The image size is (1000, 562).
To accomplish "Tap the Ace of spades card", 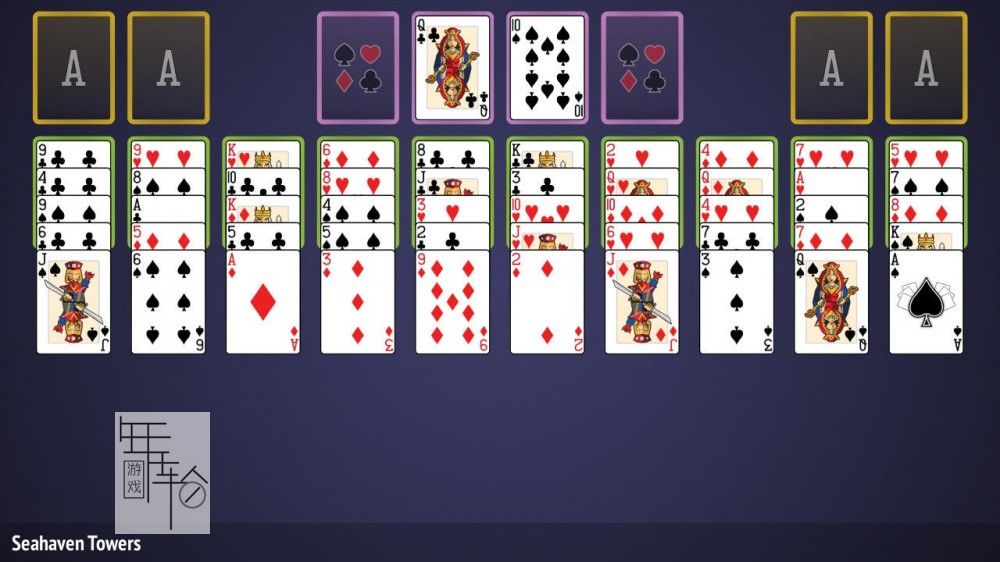I will [926, 301].
